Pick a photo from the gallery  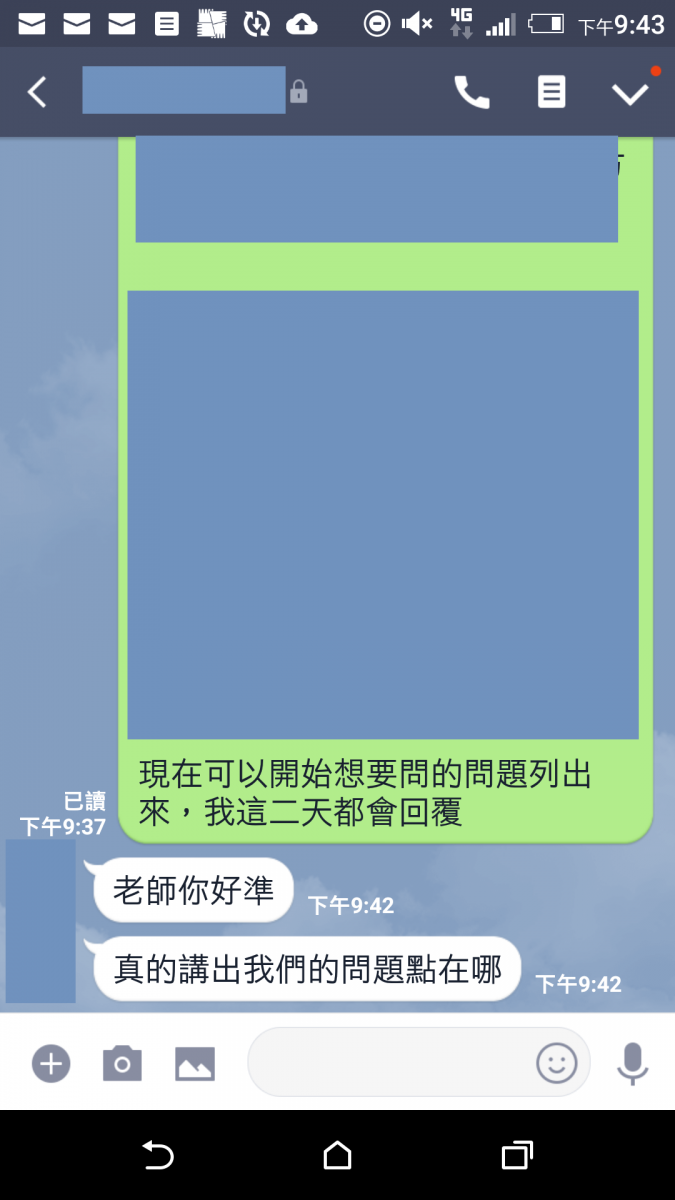tap(195, 1063)
